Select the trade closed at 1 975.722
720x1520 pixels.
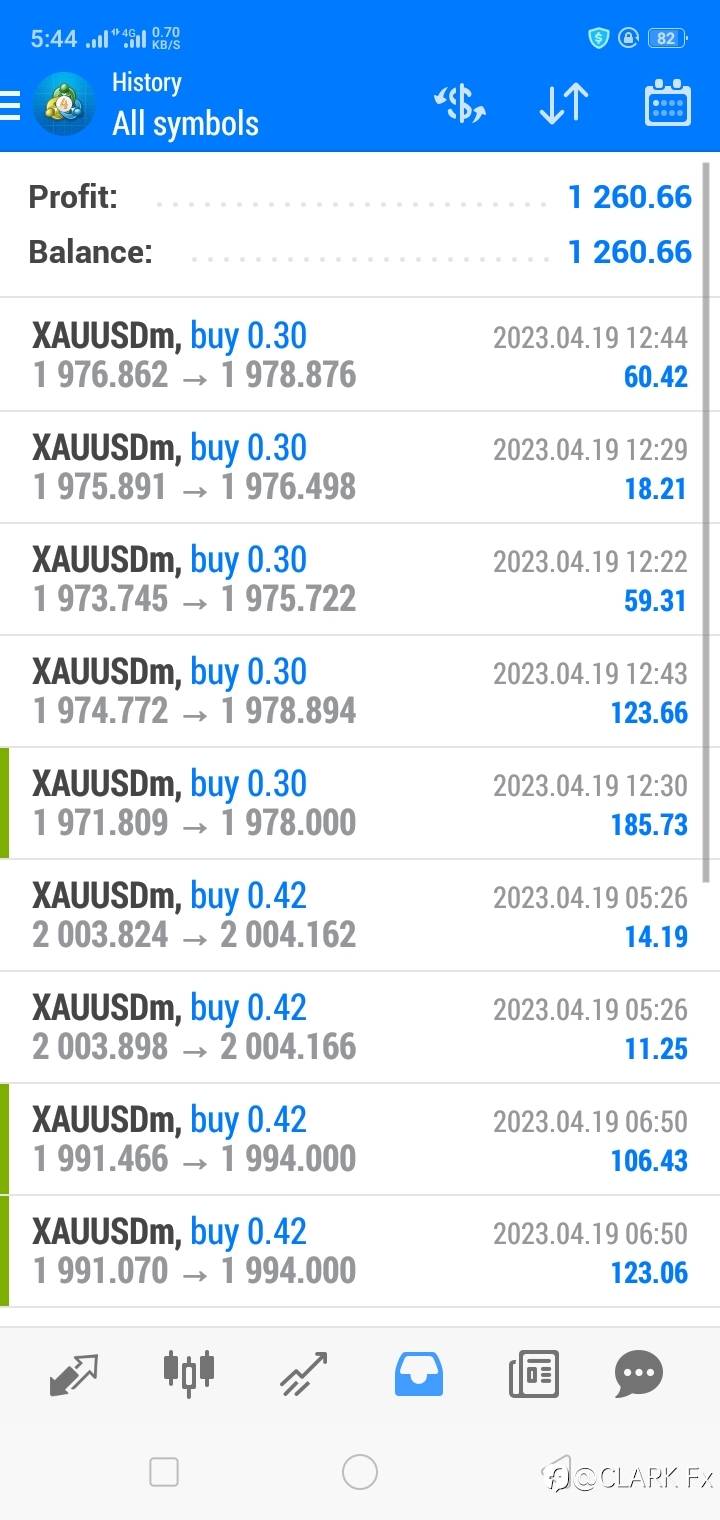point(360,579)
